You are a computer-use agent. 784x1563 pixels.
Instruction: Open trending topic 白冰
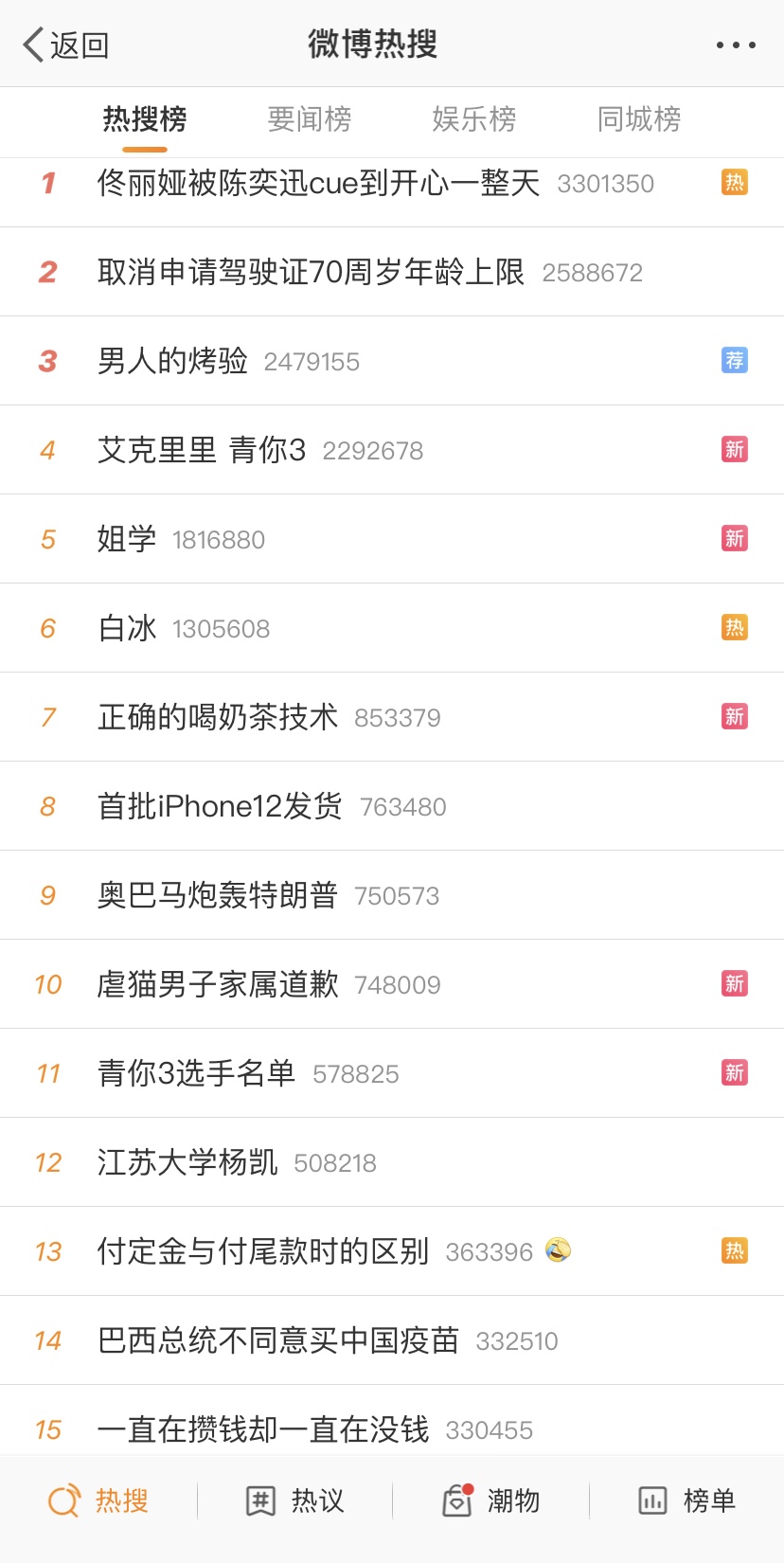click(x=127, y=627)
